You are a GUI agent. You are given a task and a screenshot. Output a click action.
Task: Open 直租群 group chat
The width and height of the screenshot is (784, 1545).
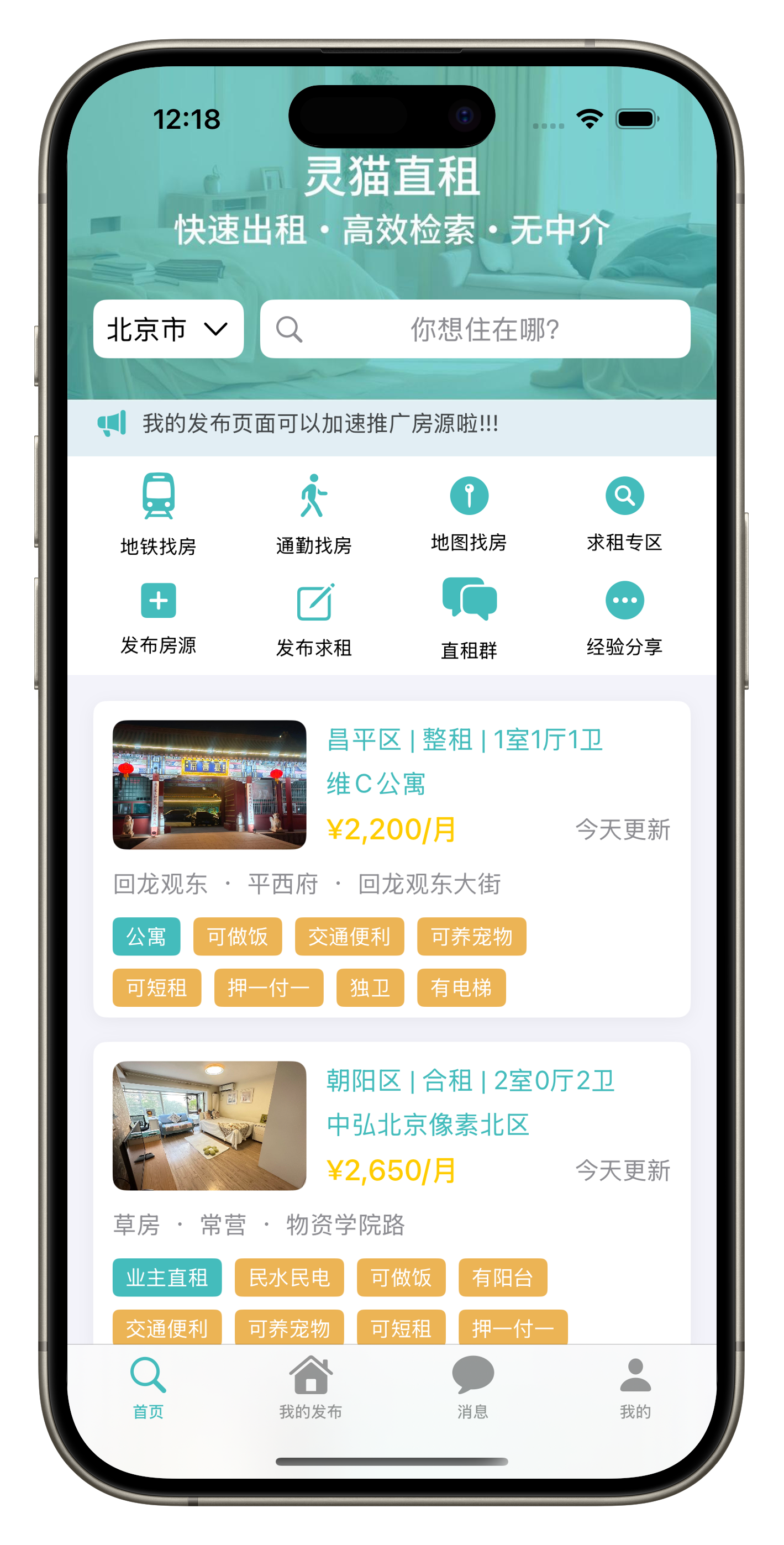pyautogui.click(x=469, y=618)
